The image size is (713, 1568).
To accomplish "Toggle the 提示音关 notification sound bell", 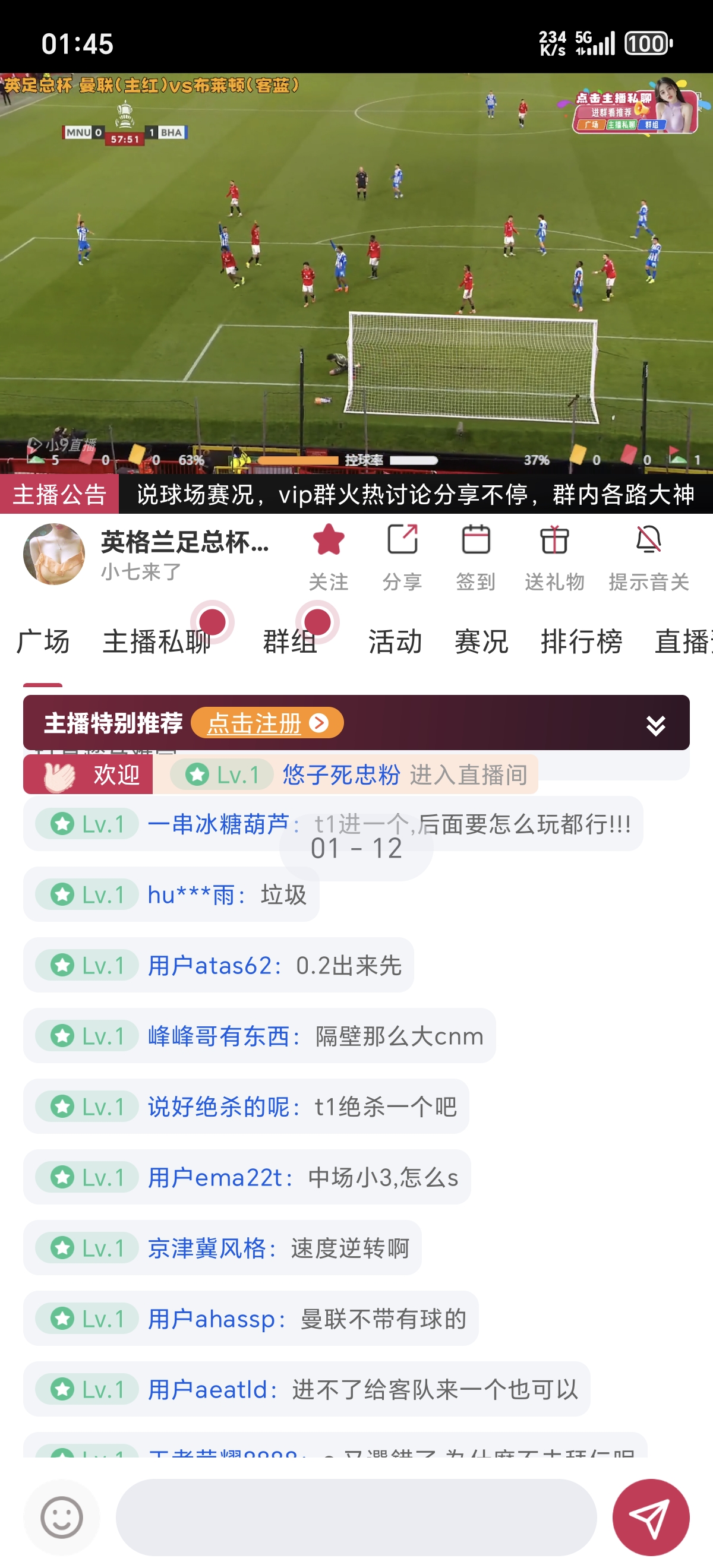I will (x=648, y=555).
